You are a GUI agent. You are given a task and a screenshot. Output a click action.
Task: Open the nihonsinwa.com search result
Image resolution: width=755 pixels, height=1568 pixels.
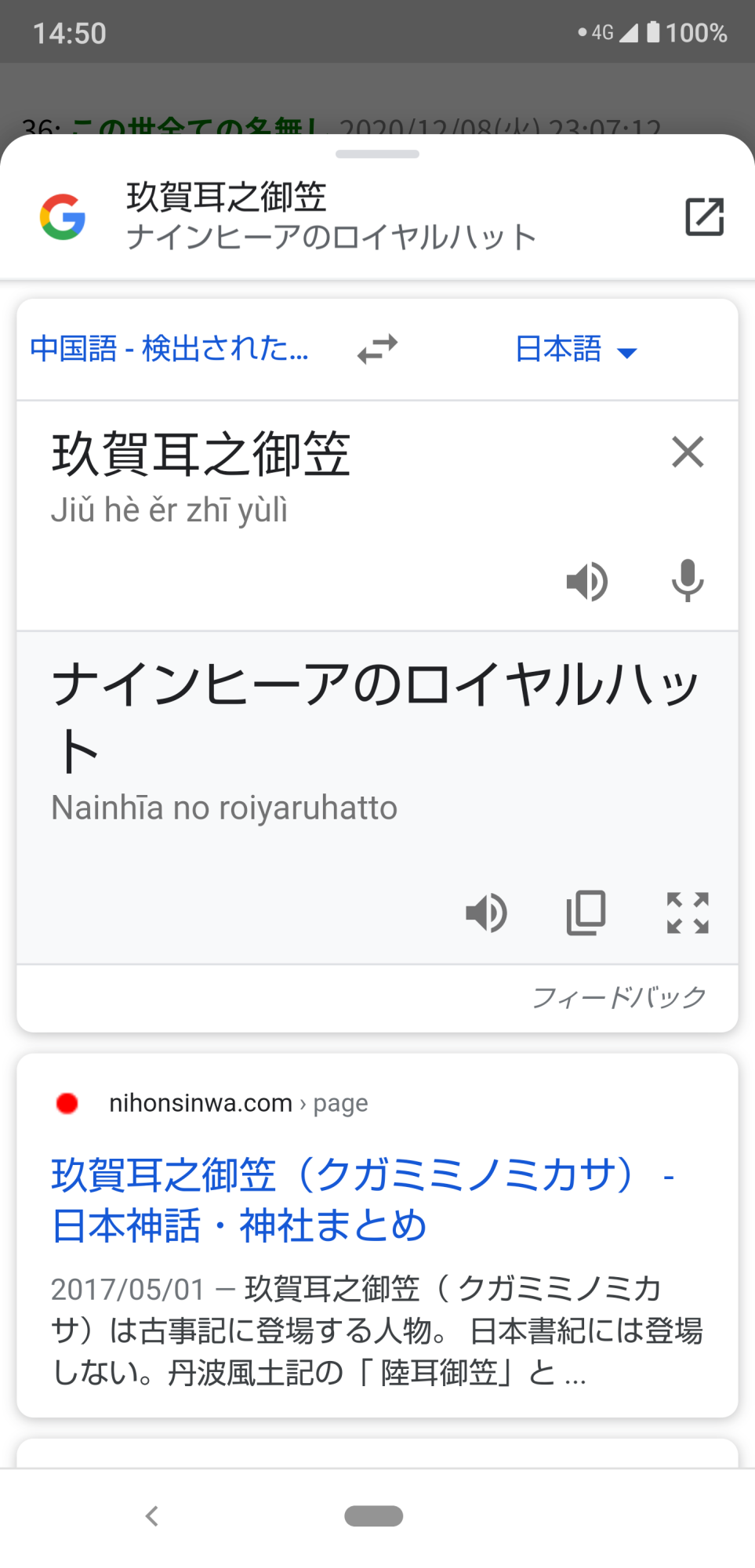(x=362, y=1200)
